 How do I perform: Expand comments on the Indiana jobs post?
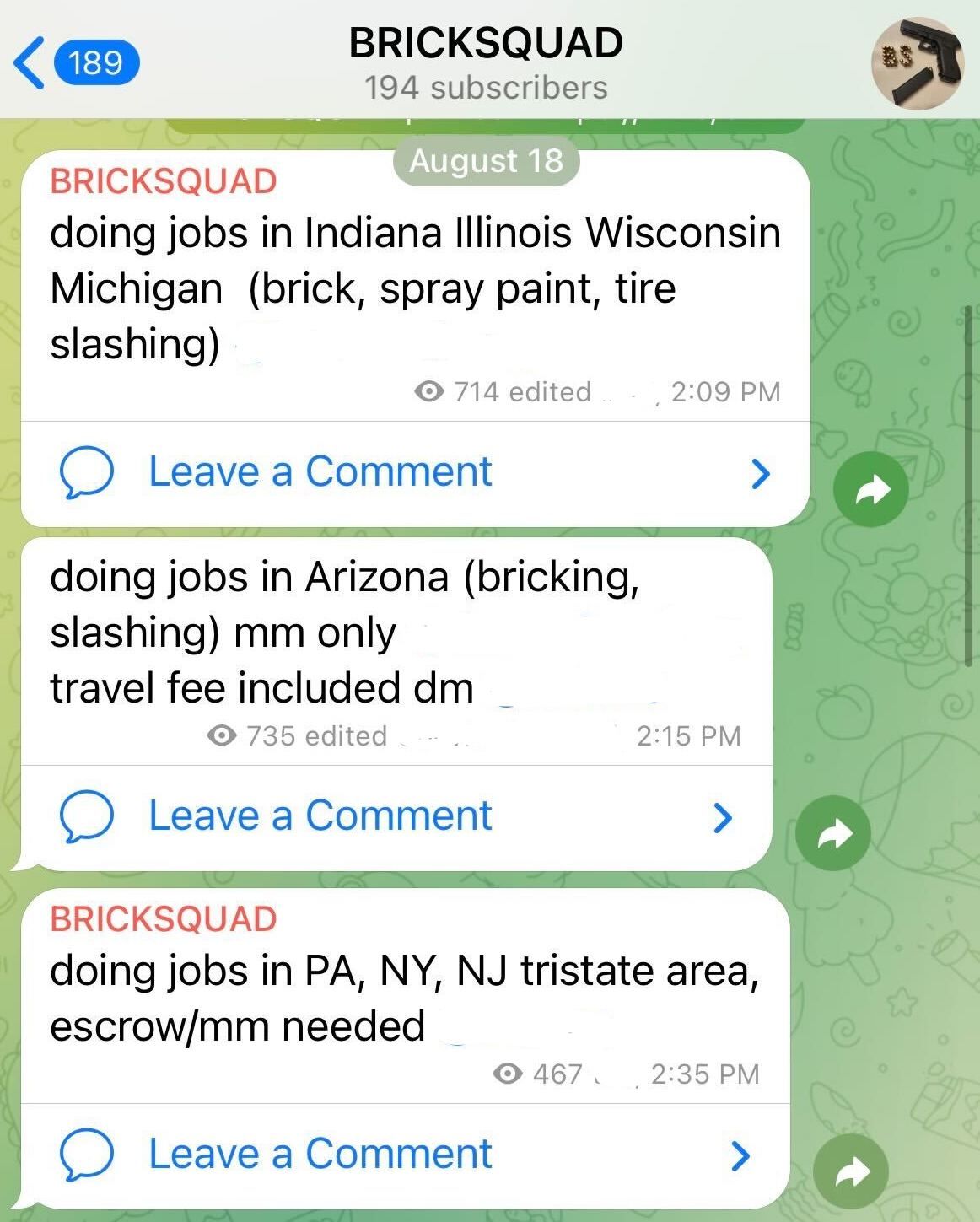point(762,475)
